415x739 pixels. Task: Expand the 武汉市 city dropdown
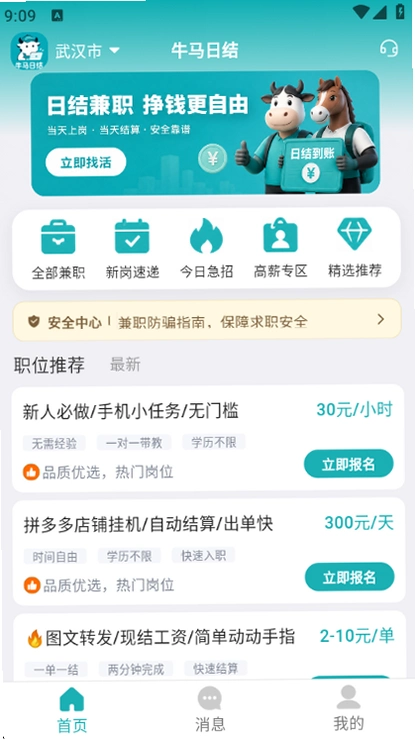[88, 51]
